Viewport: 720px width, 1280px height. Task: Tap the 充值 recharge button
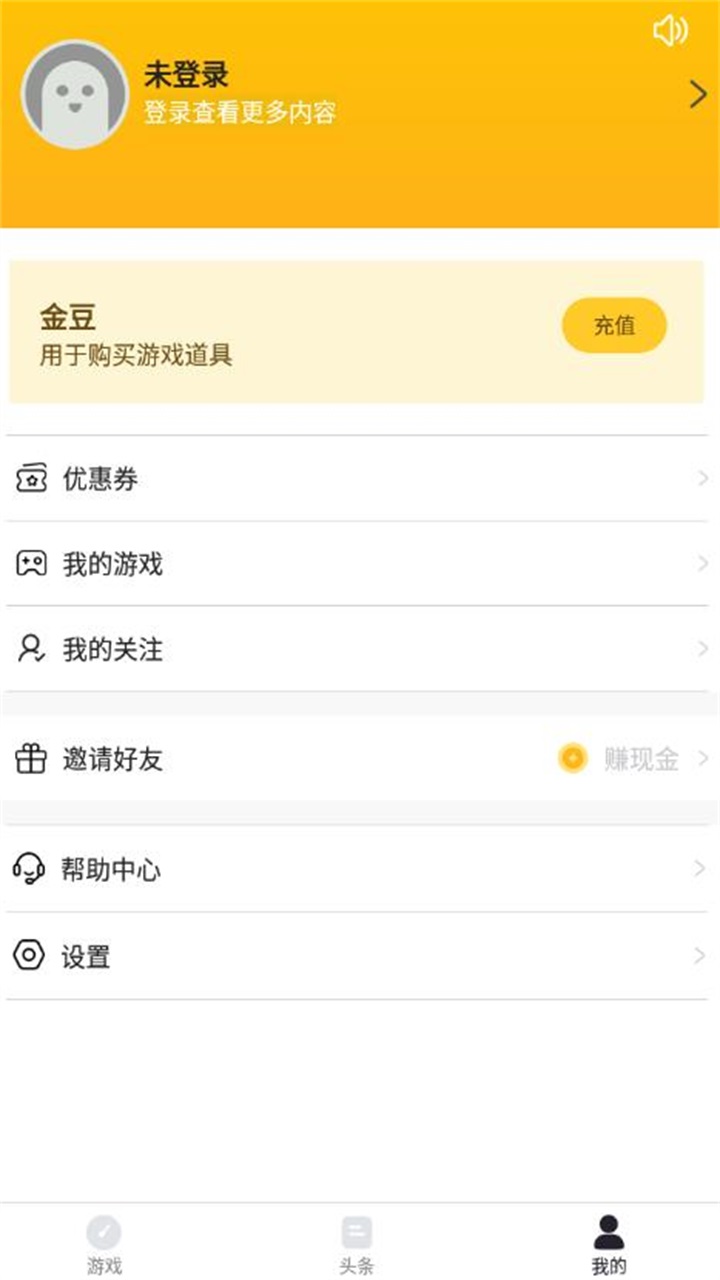coord(614,324)
